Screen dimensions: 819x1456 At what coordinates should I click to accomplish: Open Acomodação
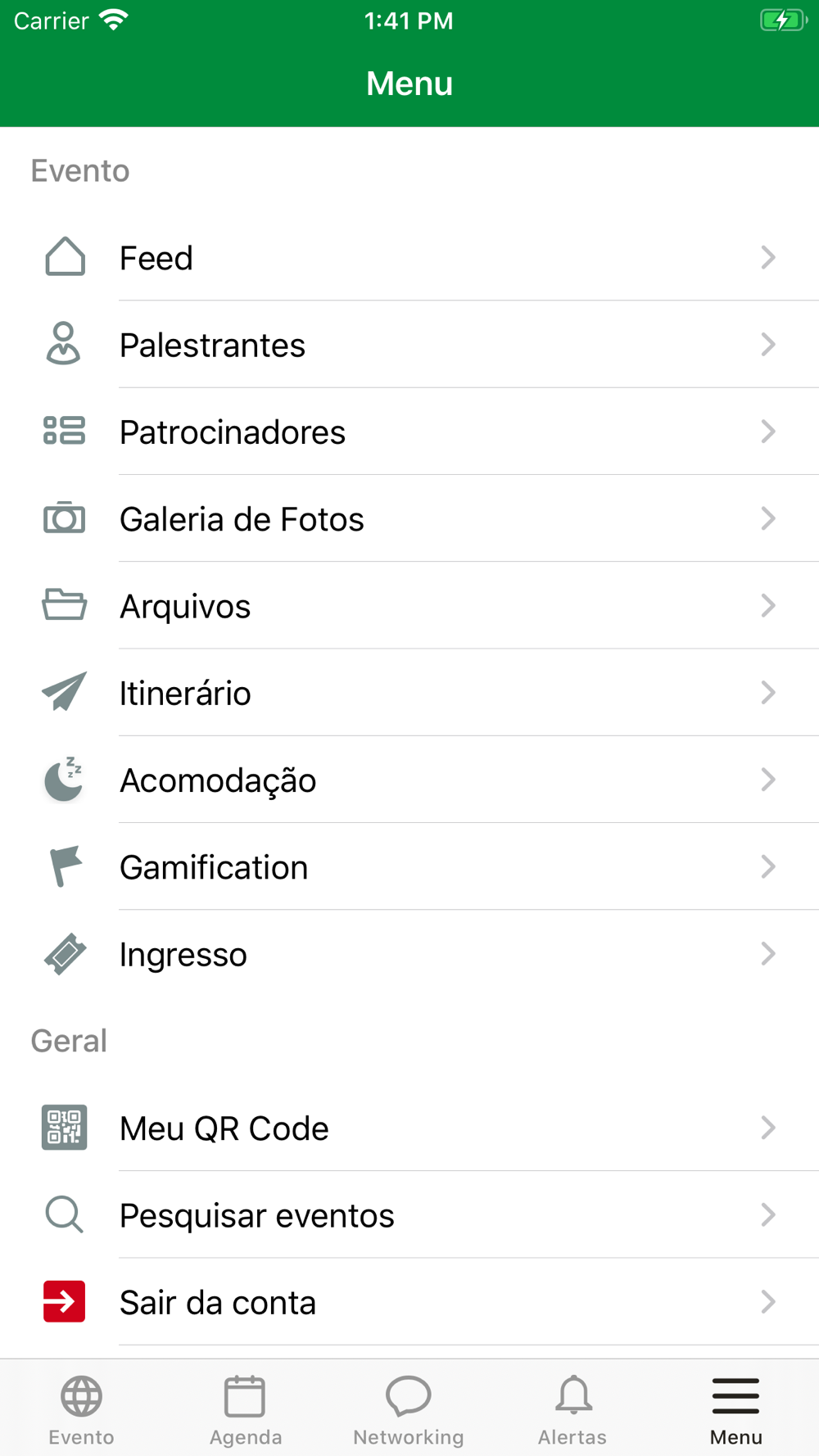tap(409, 780)
